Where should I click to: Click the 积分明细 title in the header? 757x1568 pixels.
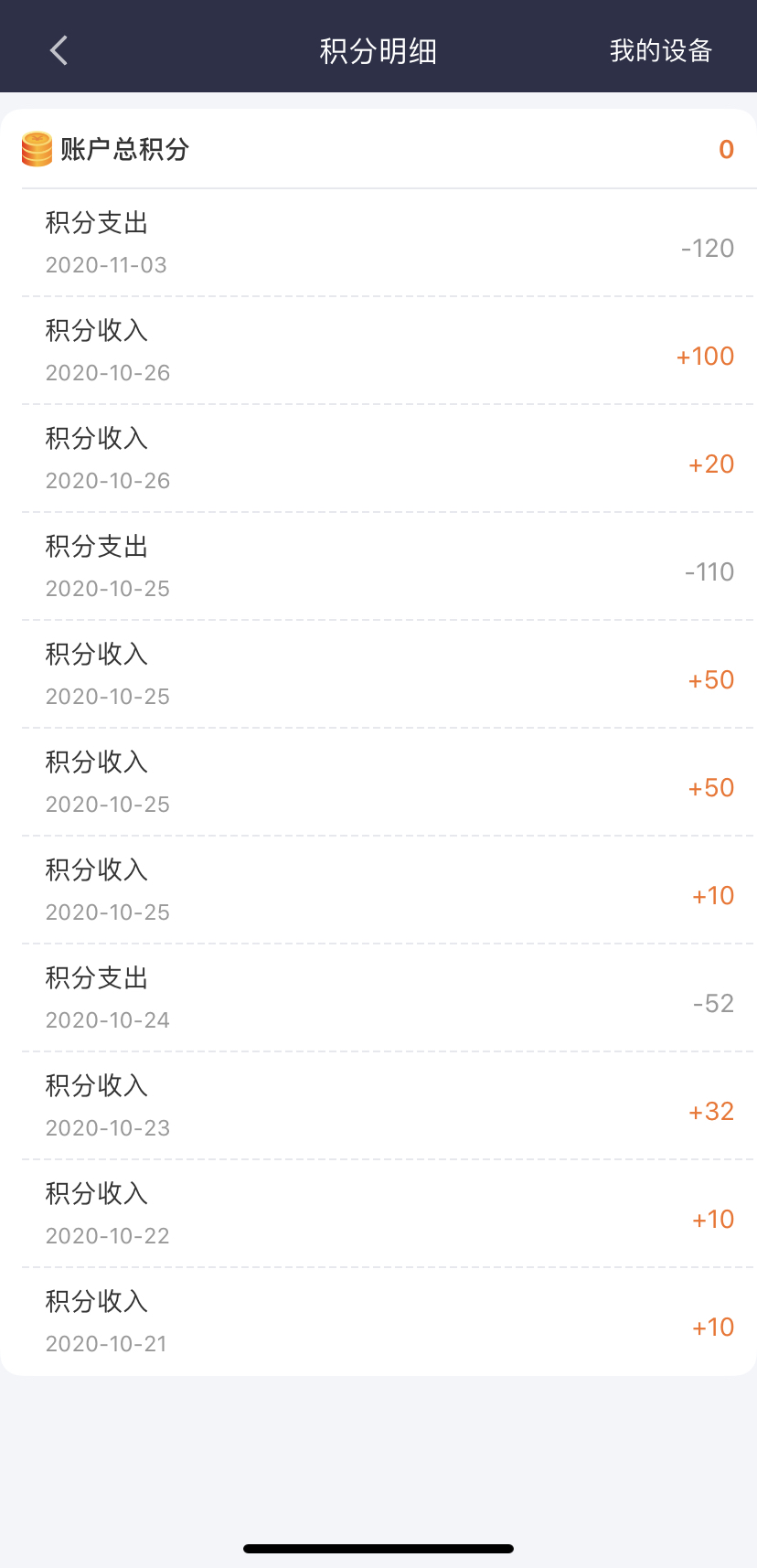point(378,51)
